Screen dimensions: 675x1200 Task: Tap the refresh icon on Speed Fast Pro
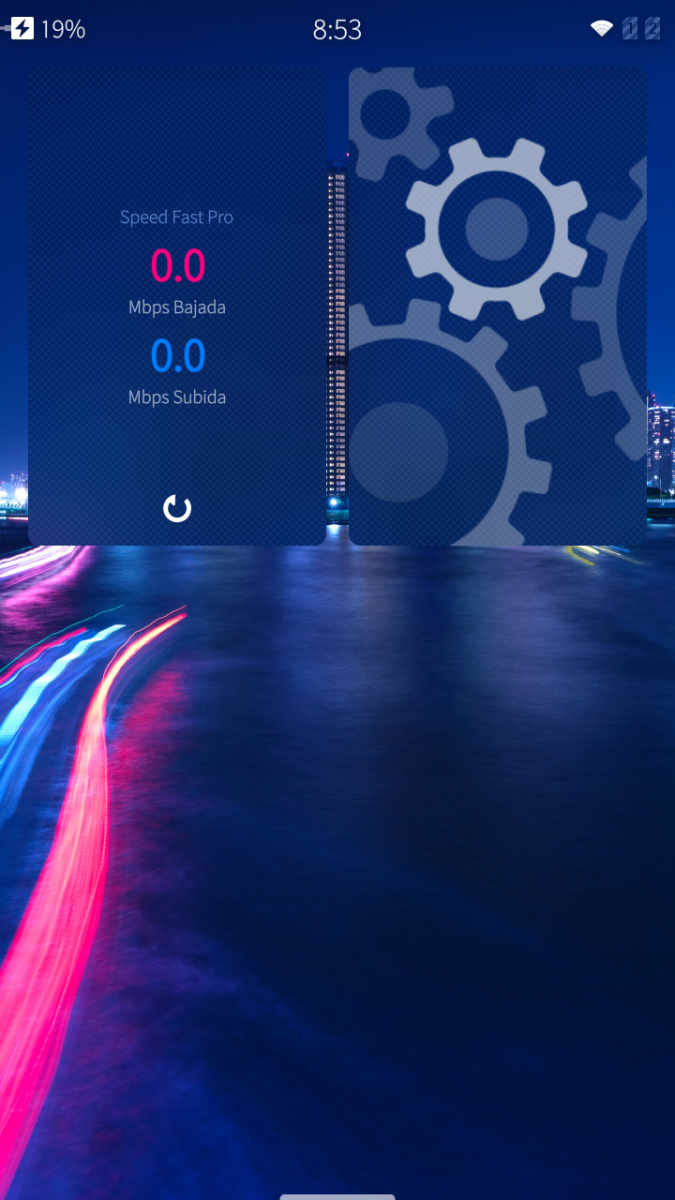tap(177, 509)
